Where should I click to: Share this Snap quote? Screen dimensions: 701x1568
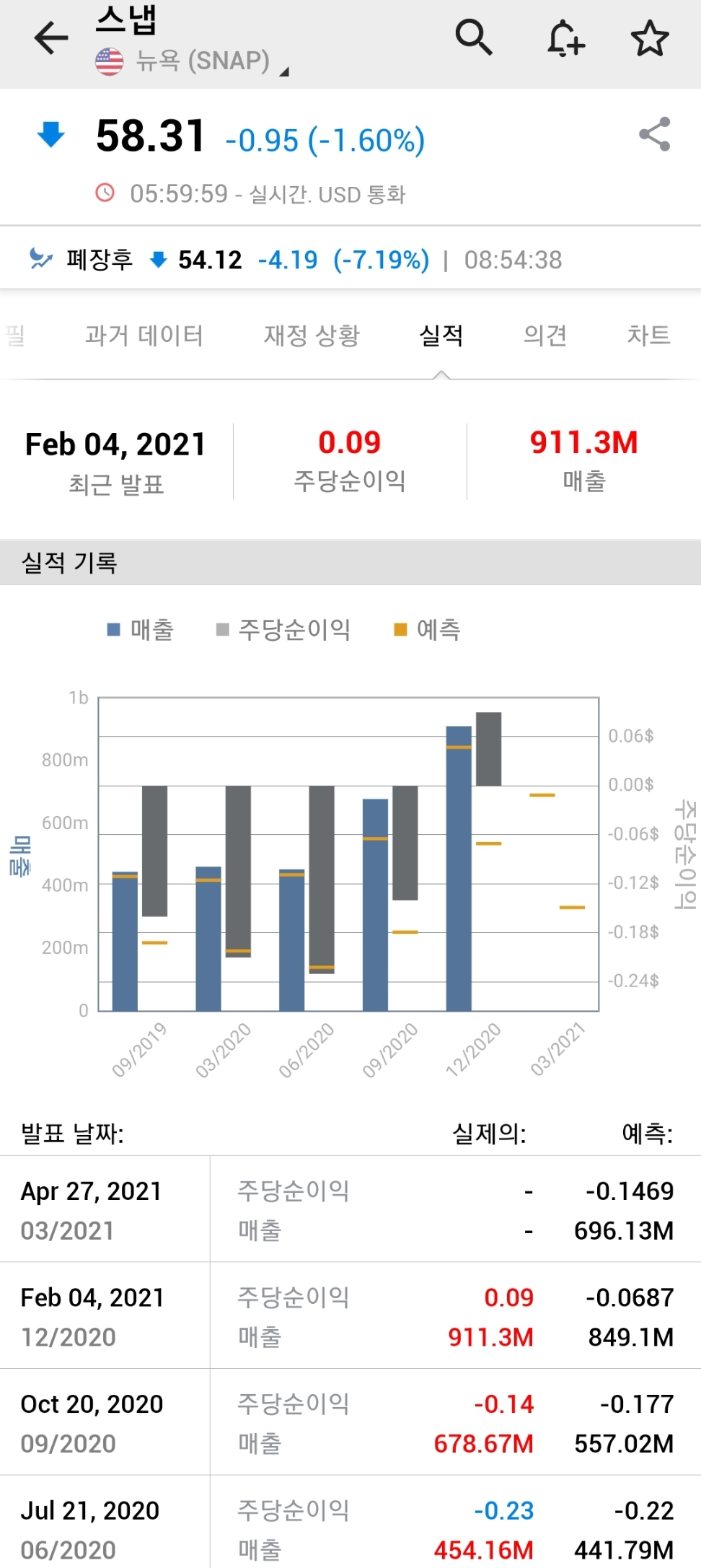(654, 134)
